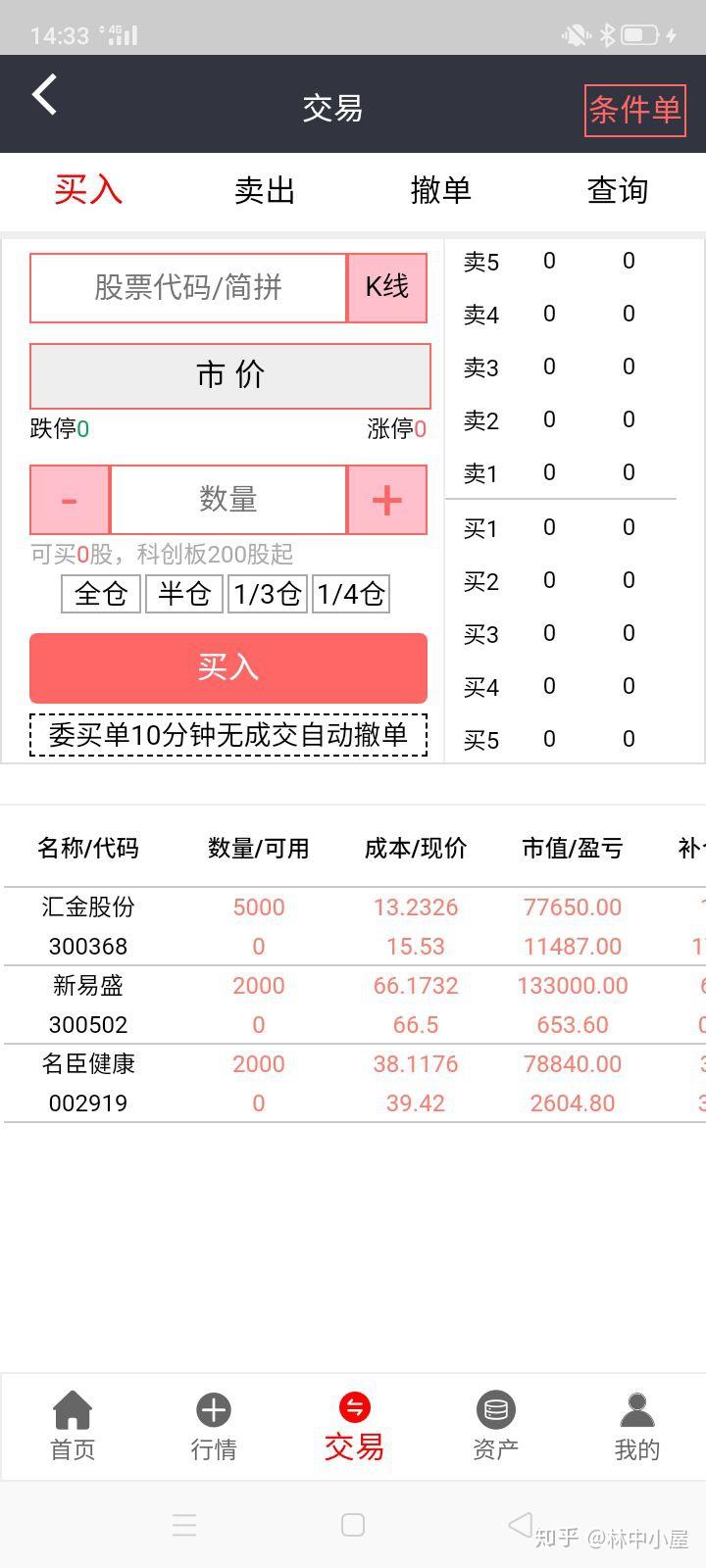
Task: Open the 条件单 conditional order button
Action: [x=634, y=110]
